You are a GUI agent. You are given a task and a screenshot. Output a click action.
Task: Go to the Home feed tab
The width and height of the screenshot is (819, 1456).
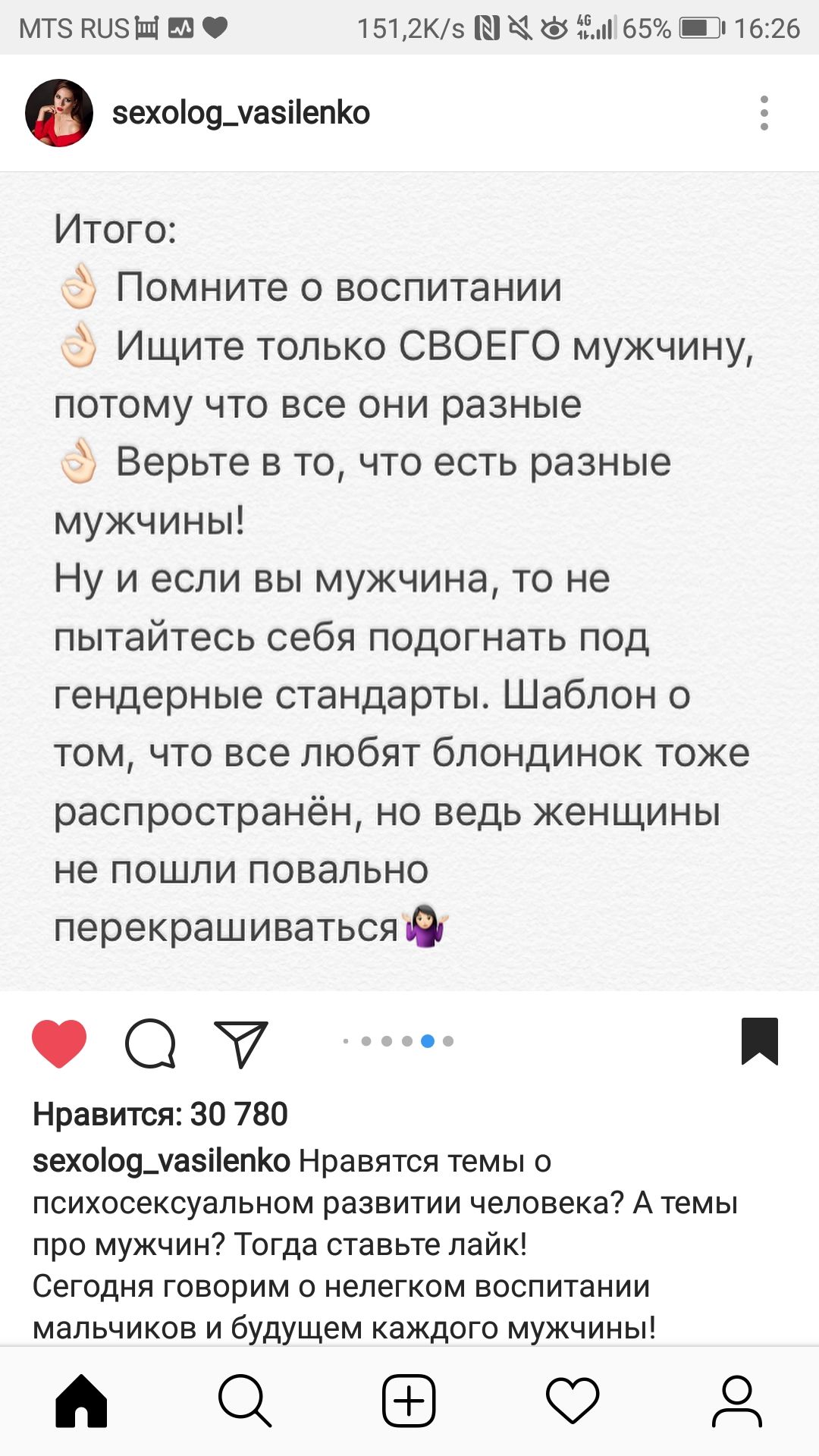[x=82, y=1400]
